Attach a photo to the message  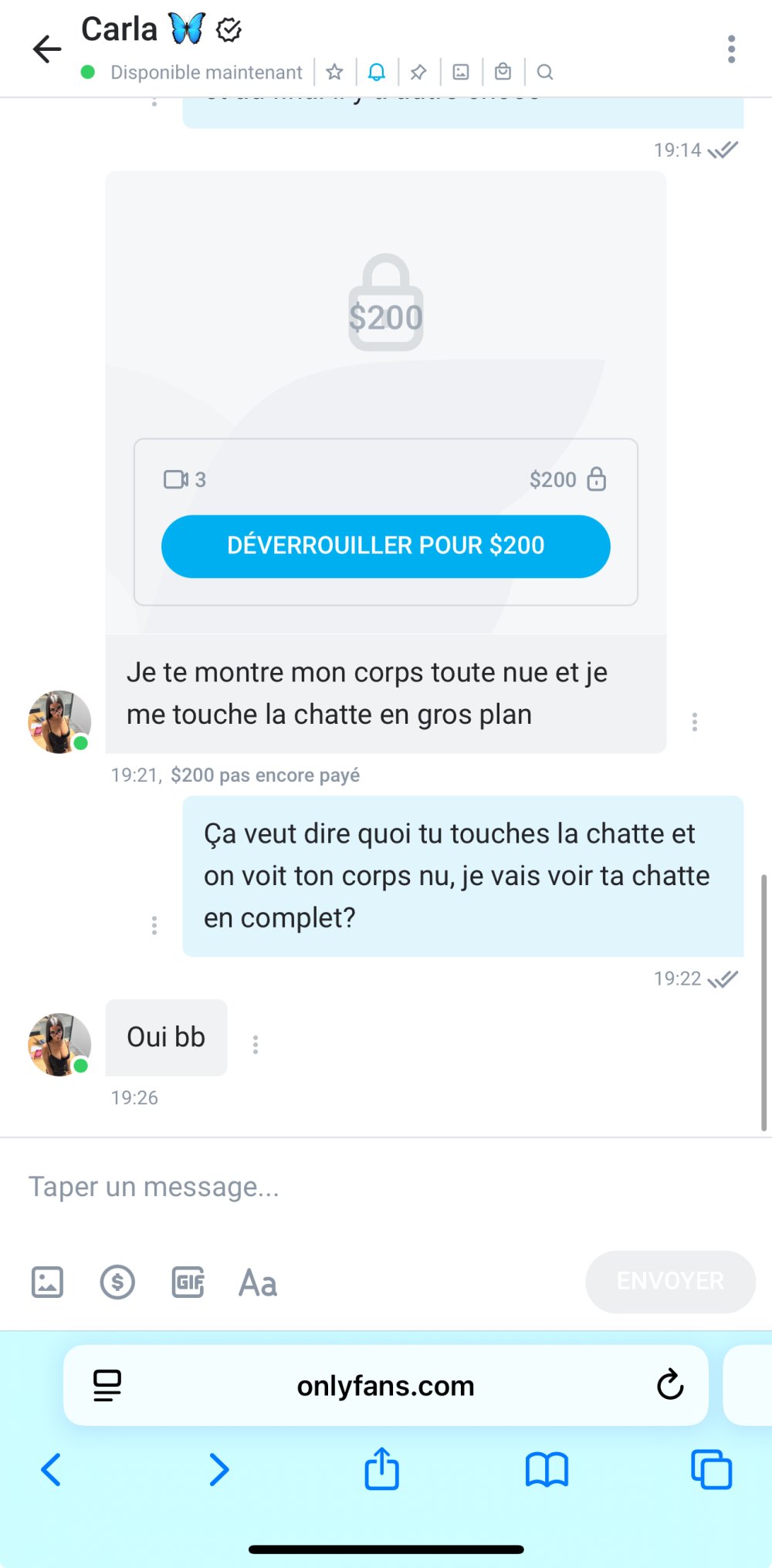point(47,1282)
